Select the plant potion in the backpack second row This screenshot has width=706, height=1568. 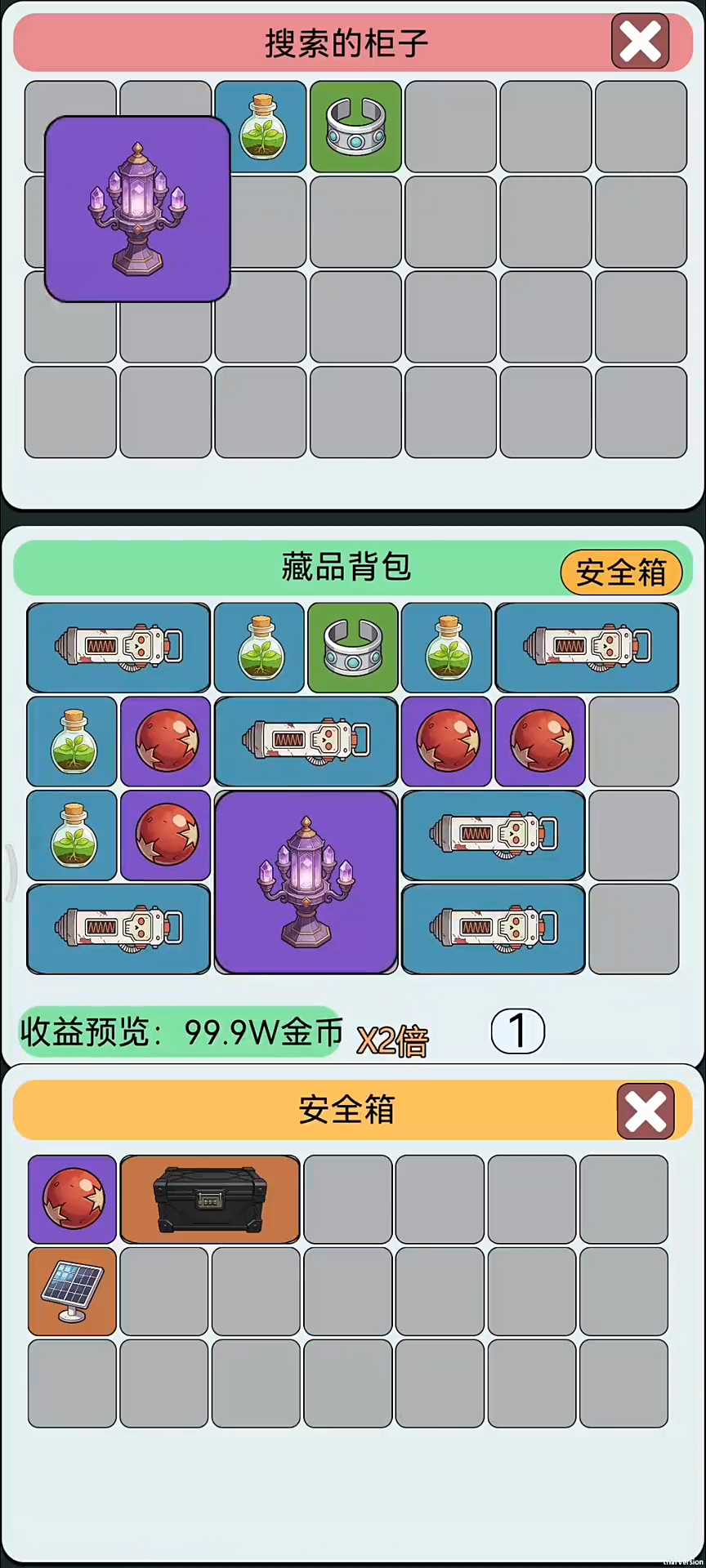click(x=71, y=742)
